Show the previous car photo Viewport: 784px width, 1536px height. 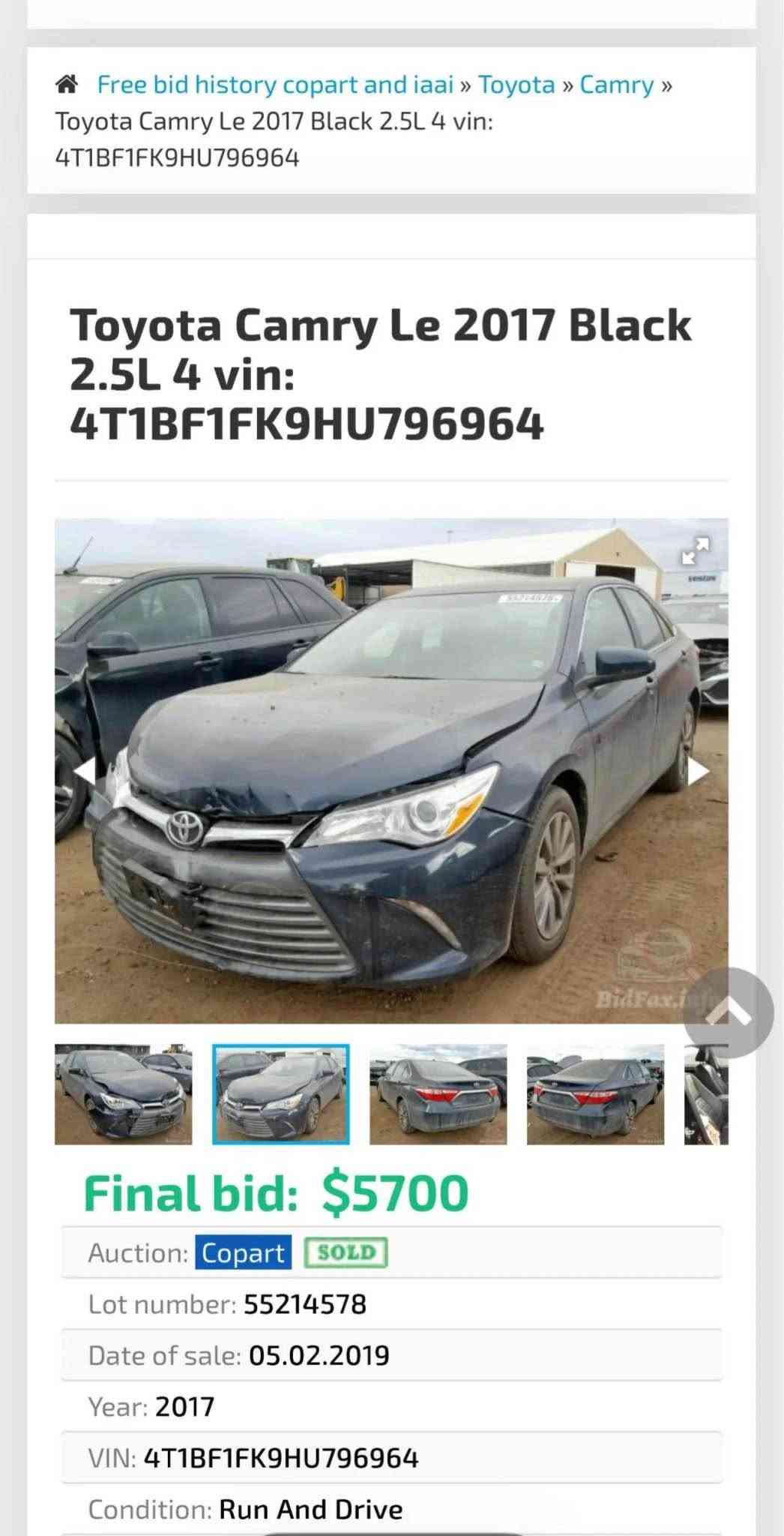coord(85,771)
